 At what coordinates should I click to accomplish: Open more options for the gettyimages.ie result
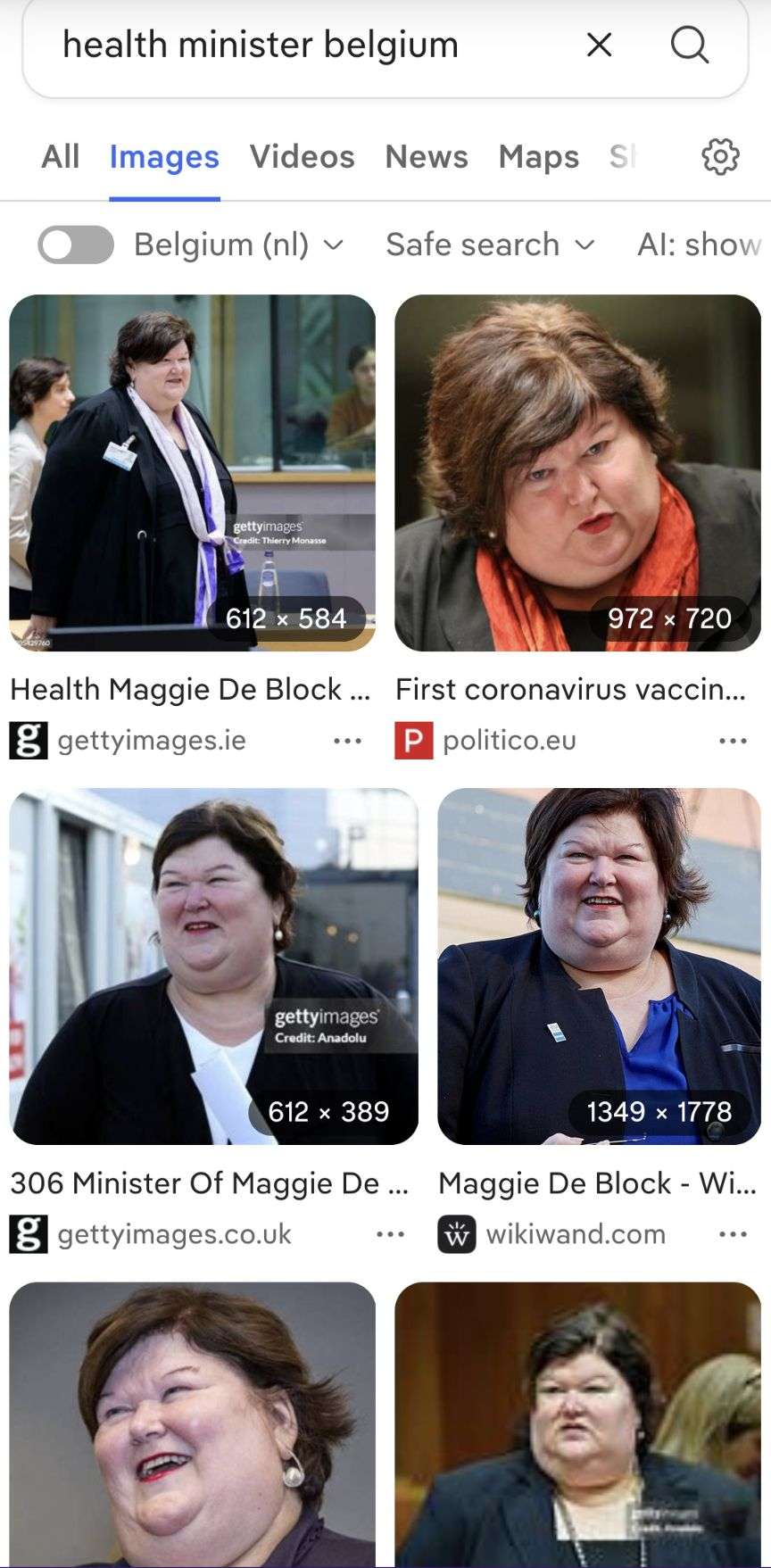(347, 741)
